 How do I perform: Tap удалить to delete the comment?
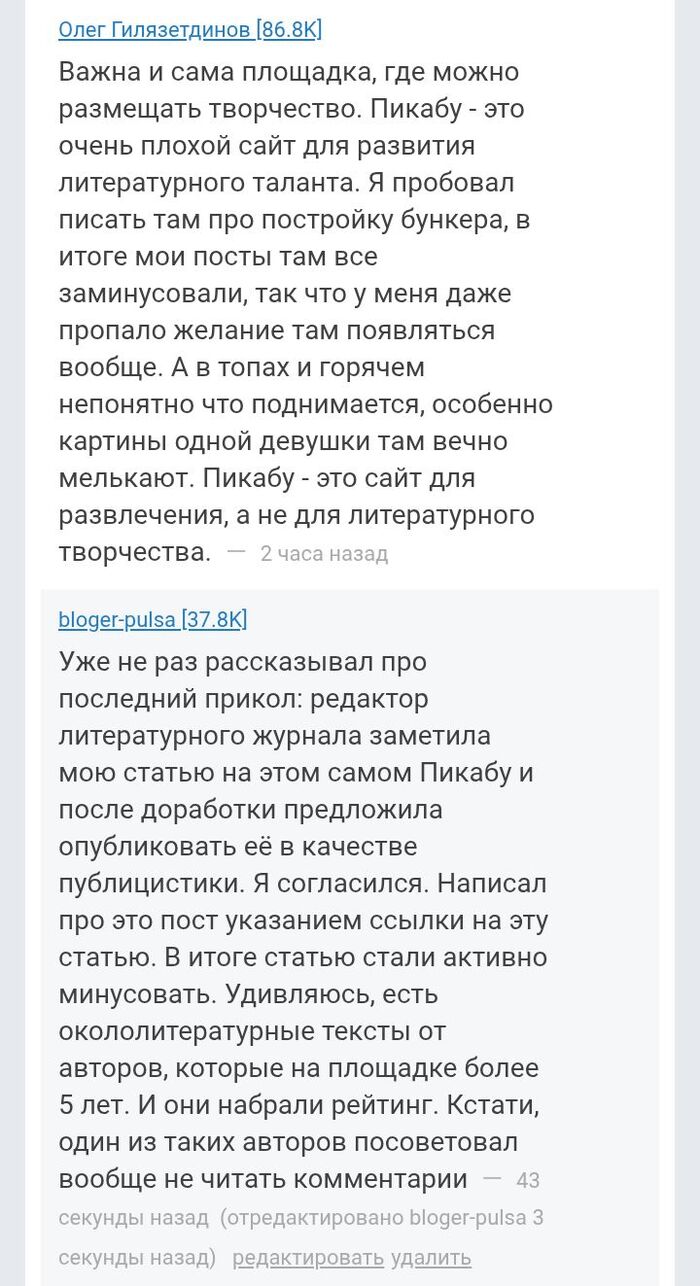pos(431,1257)
